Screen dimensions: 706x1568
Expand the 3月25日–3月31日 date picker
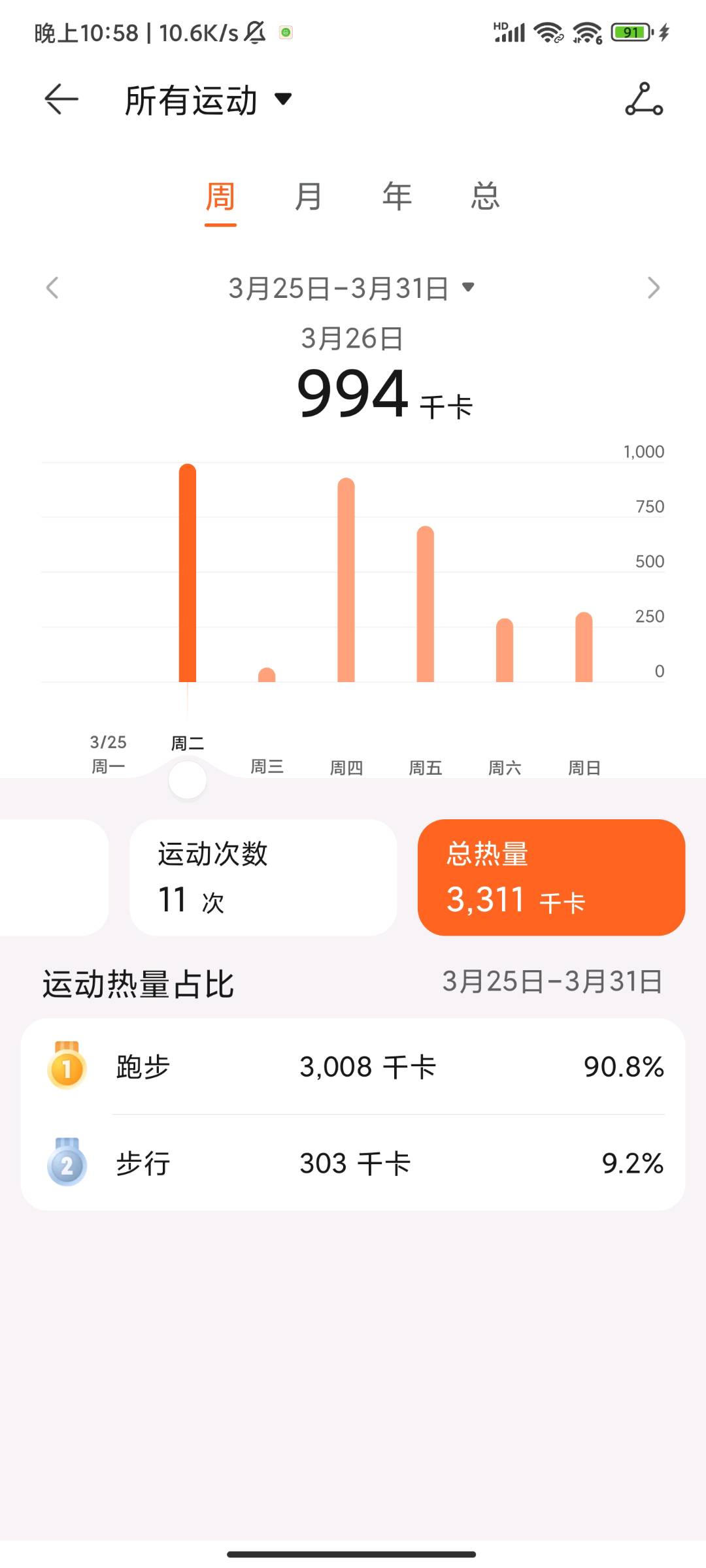(351, 288)
